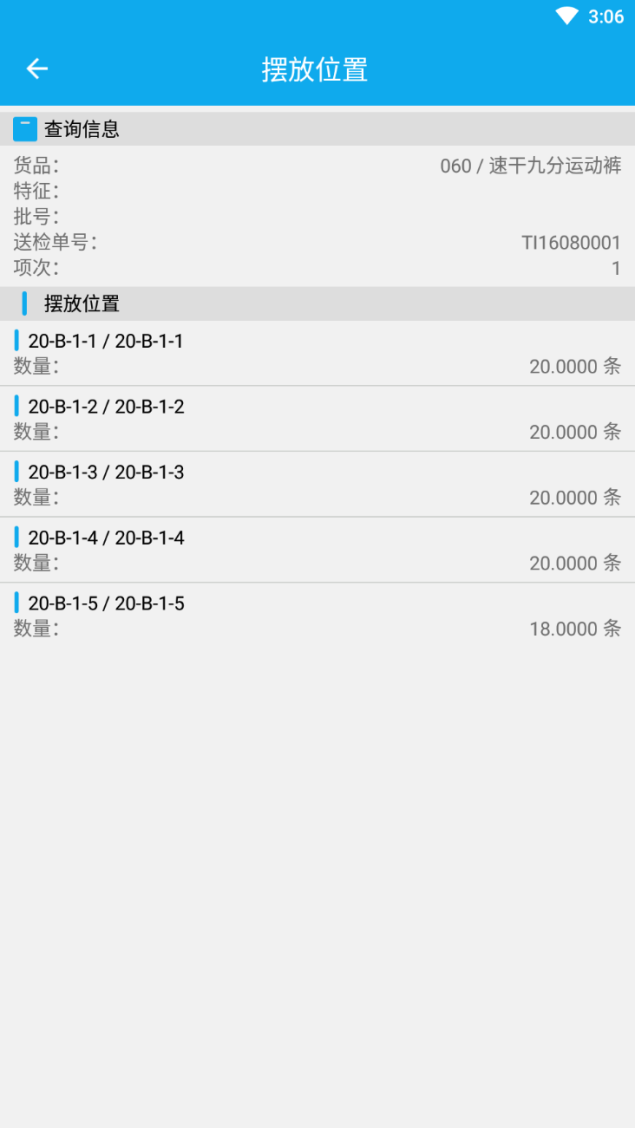Tap the 20-B-1-4 location entry
Screen dimensions: 635x1128
(x=317, y=550)
